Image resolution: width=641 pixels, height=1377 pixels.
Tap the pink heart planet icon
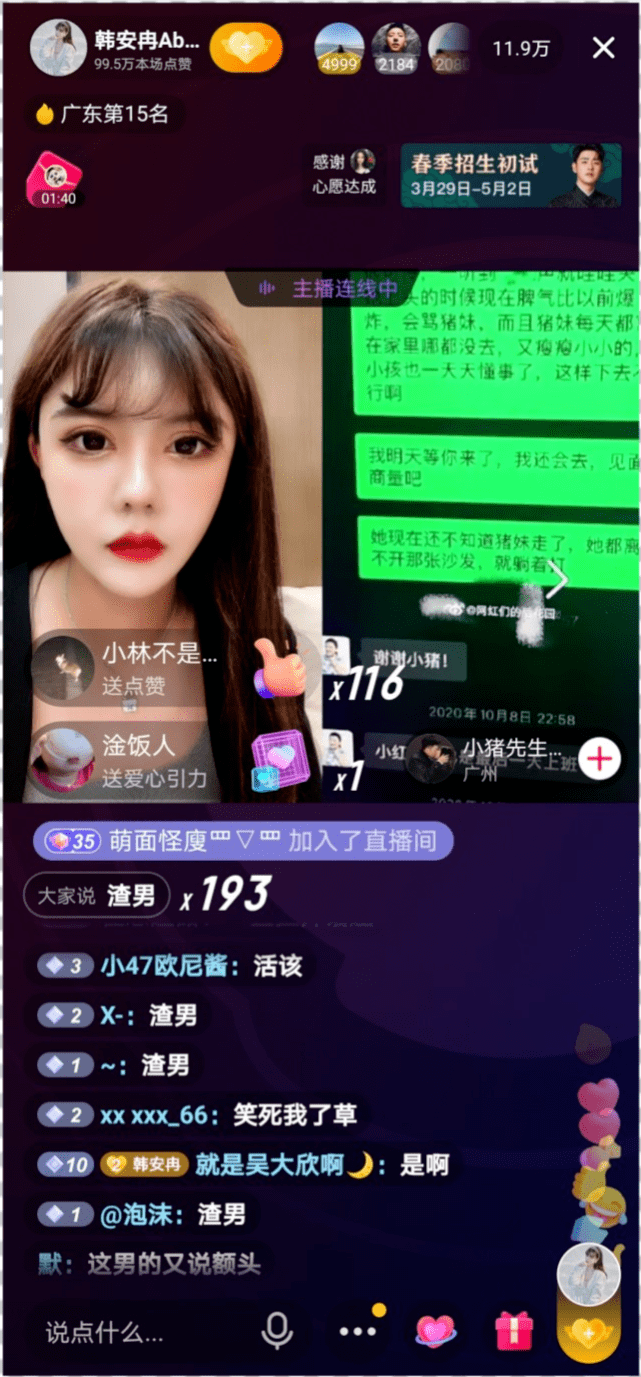(435, 1331)
